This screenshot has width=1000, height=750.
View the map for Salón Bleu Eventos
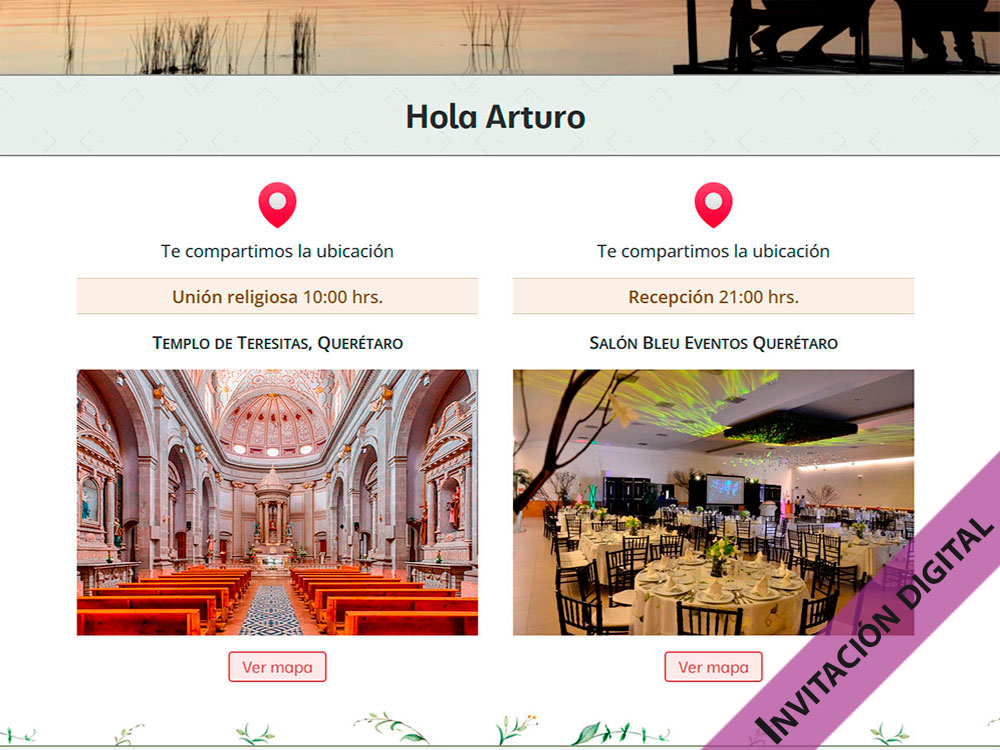click(713, 667)
